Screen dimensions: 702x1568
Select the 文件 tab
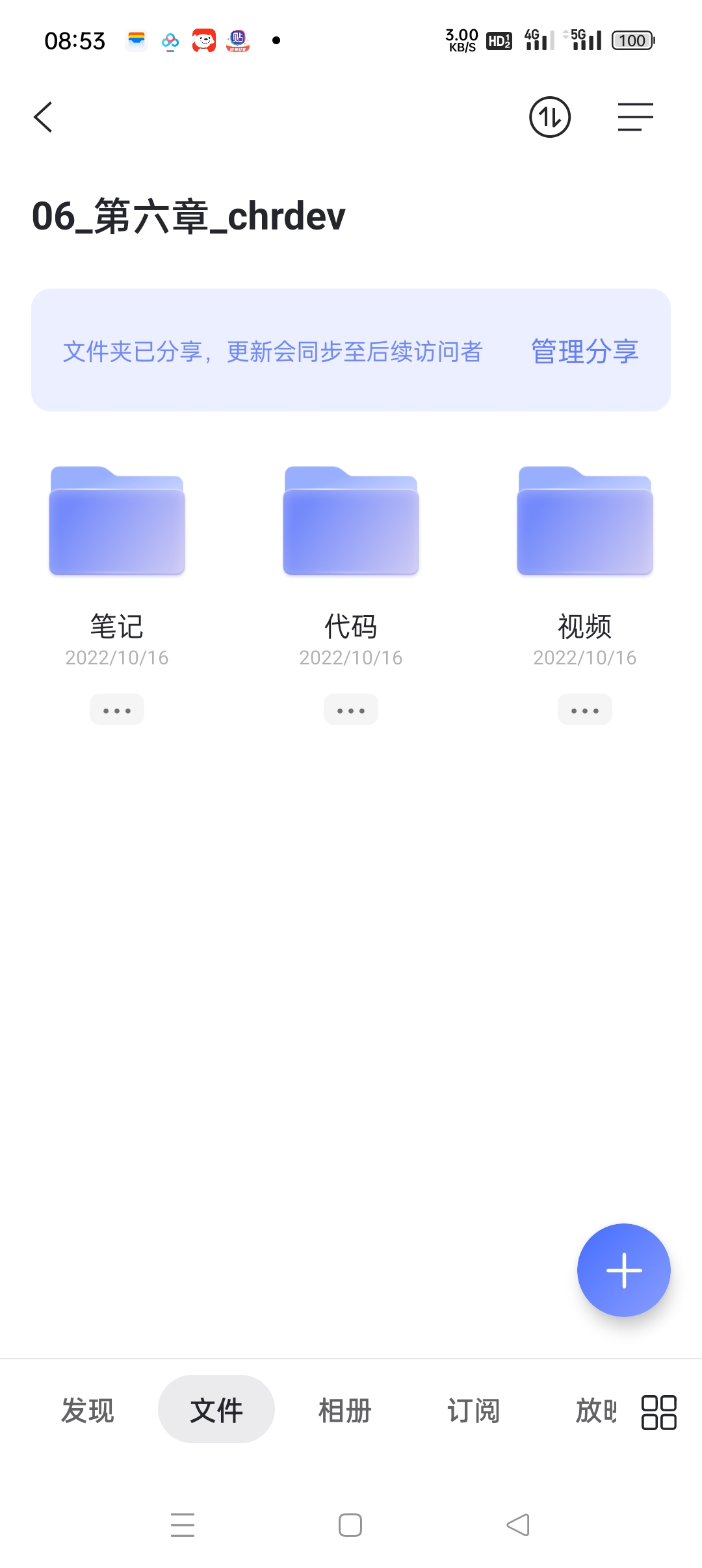coord(216,1411)
